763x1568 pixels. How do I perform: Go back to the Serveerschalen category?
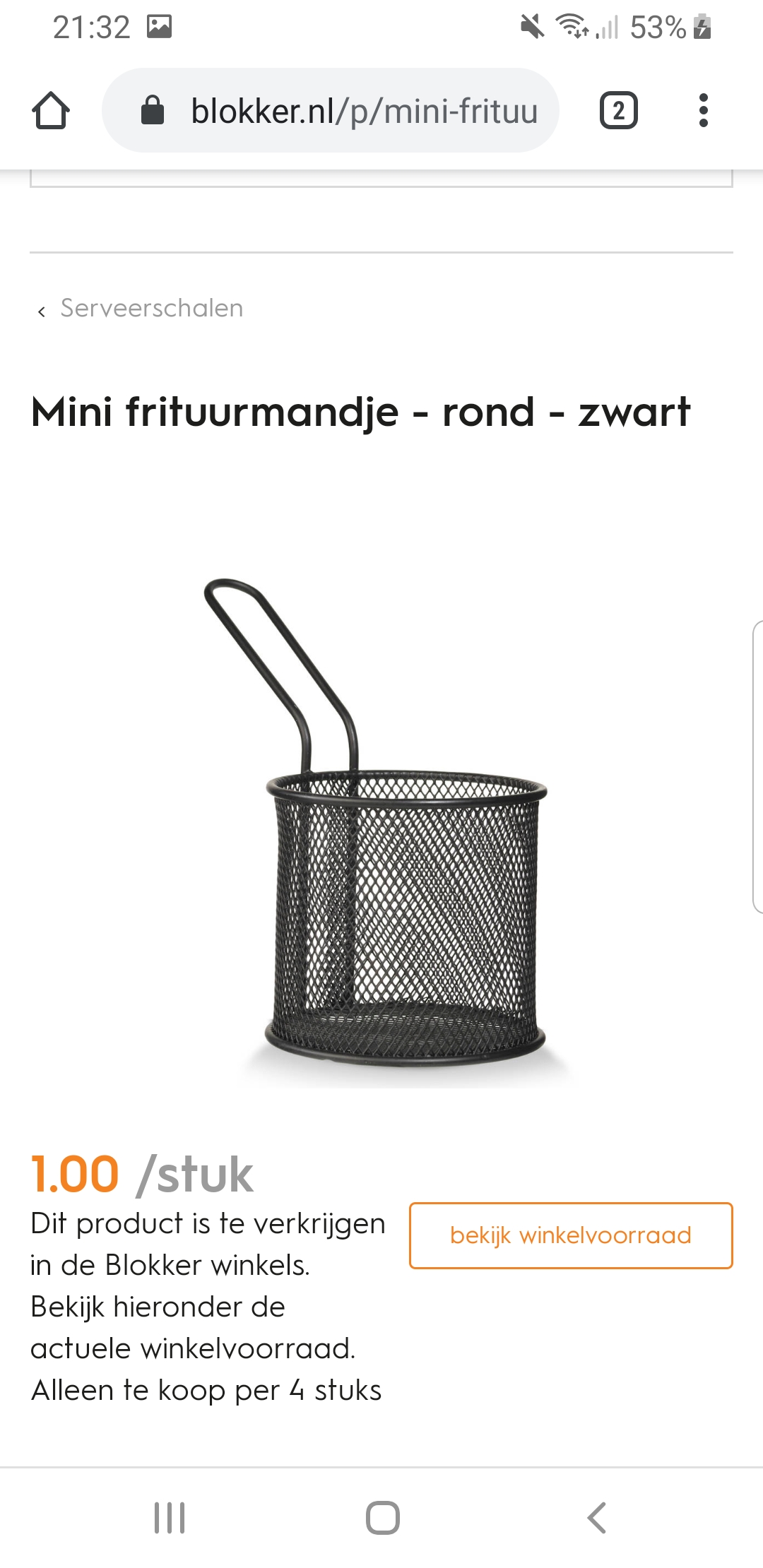(x=141, y=309)
